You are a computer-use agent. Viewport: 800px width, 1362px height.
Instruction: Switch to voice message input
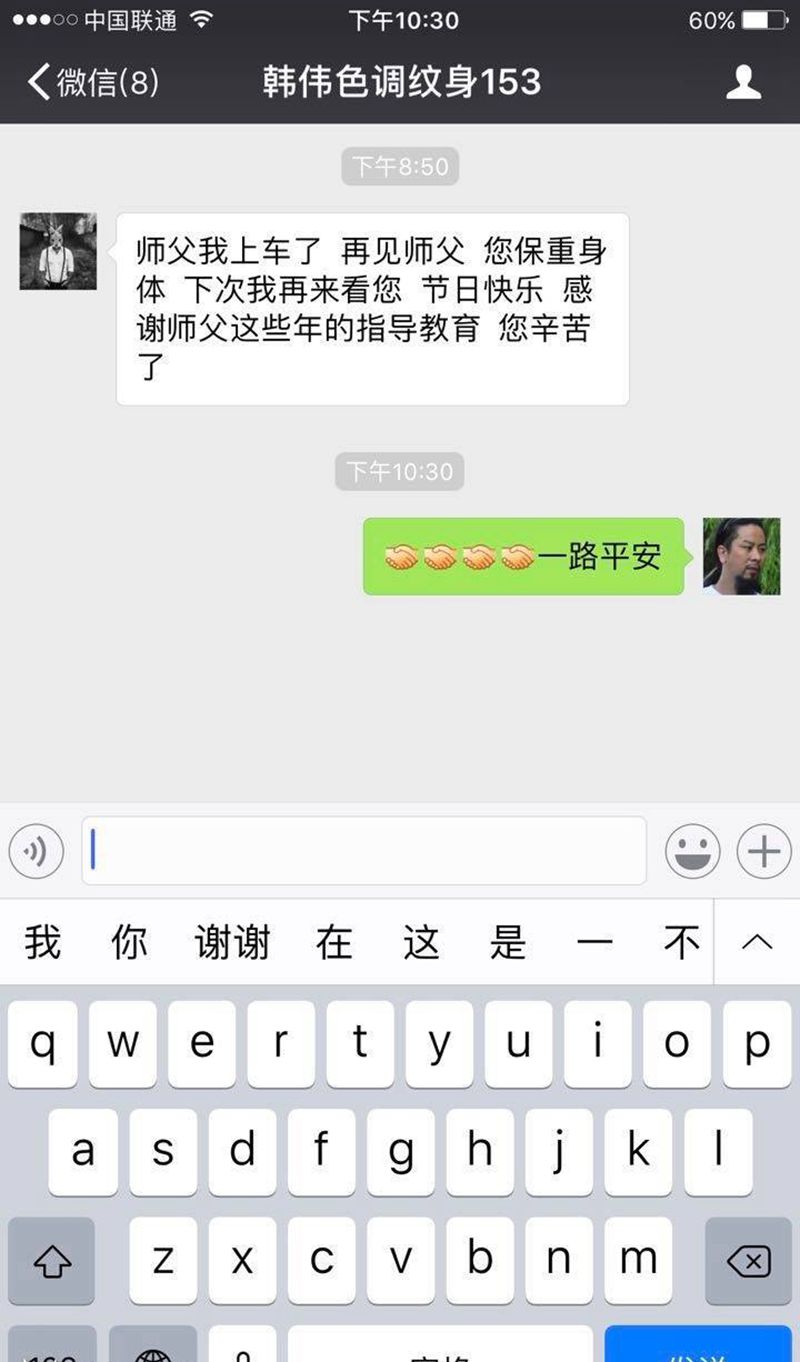(x=36, y=852)
